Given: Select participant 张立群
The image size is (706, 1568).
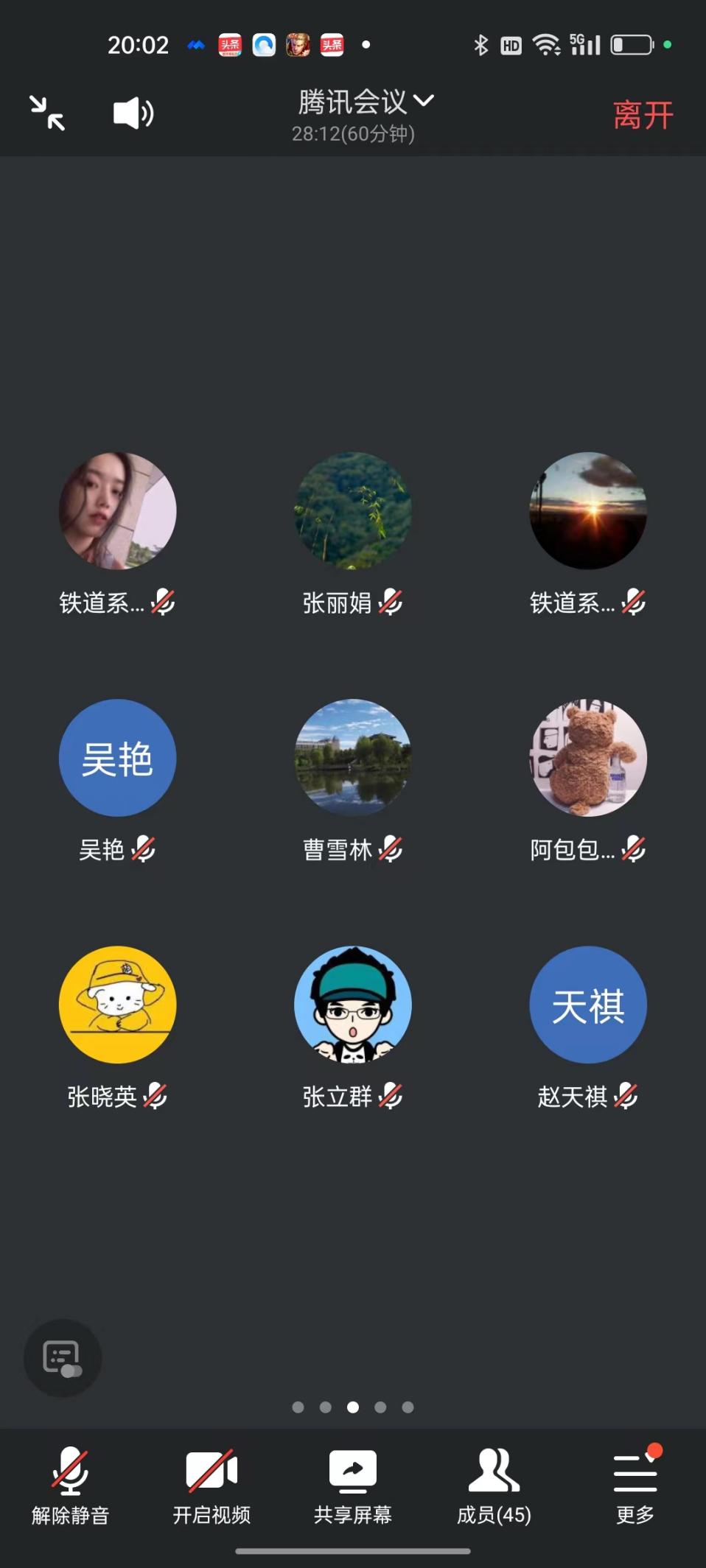Looking at the screenshot, I should click(x=352, y=1004).
